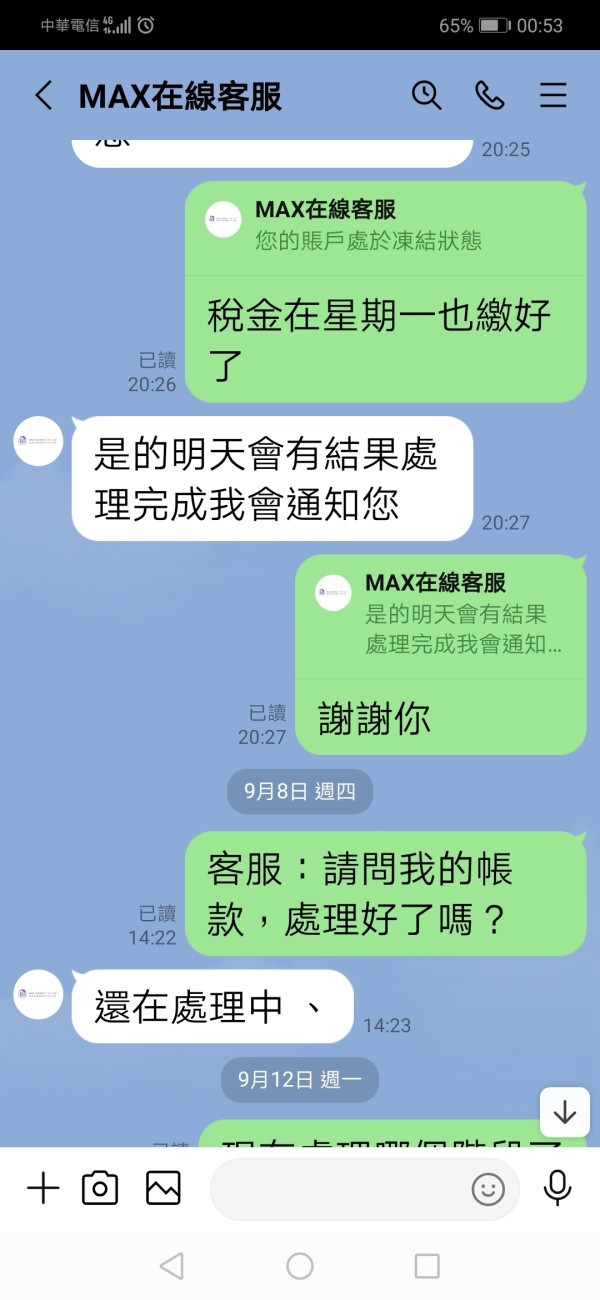Tap the quoted reply above '謝謝你'
Image resolution: width=600 pixels, height=1300 pixels.
tap(440, 614)
